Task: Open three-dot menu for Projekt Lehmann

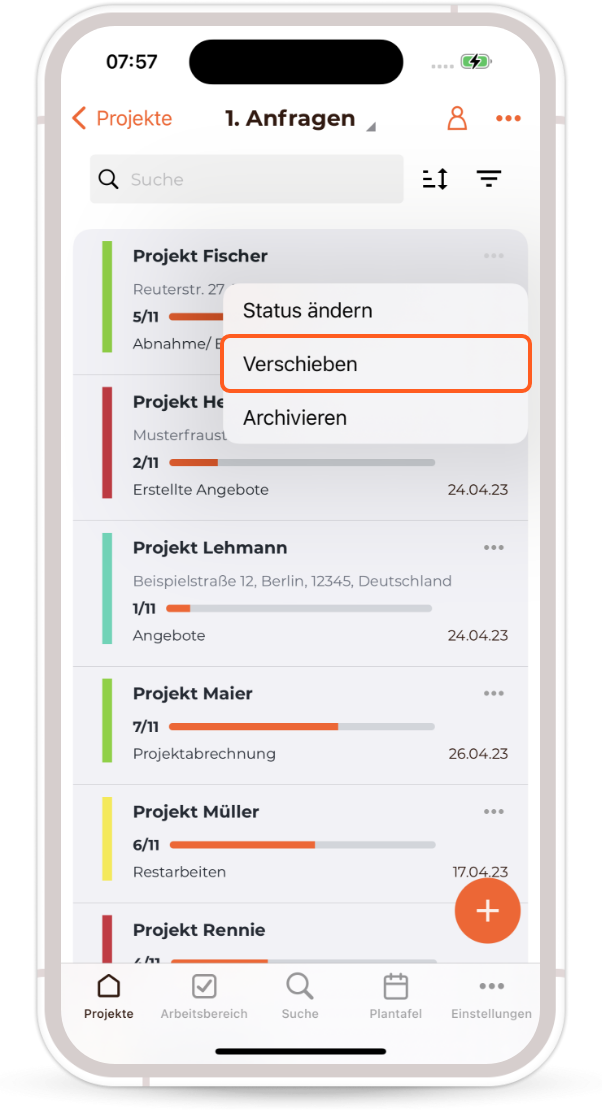Action: [x=493, y=548]
